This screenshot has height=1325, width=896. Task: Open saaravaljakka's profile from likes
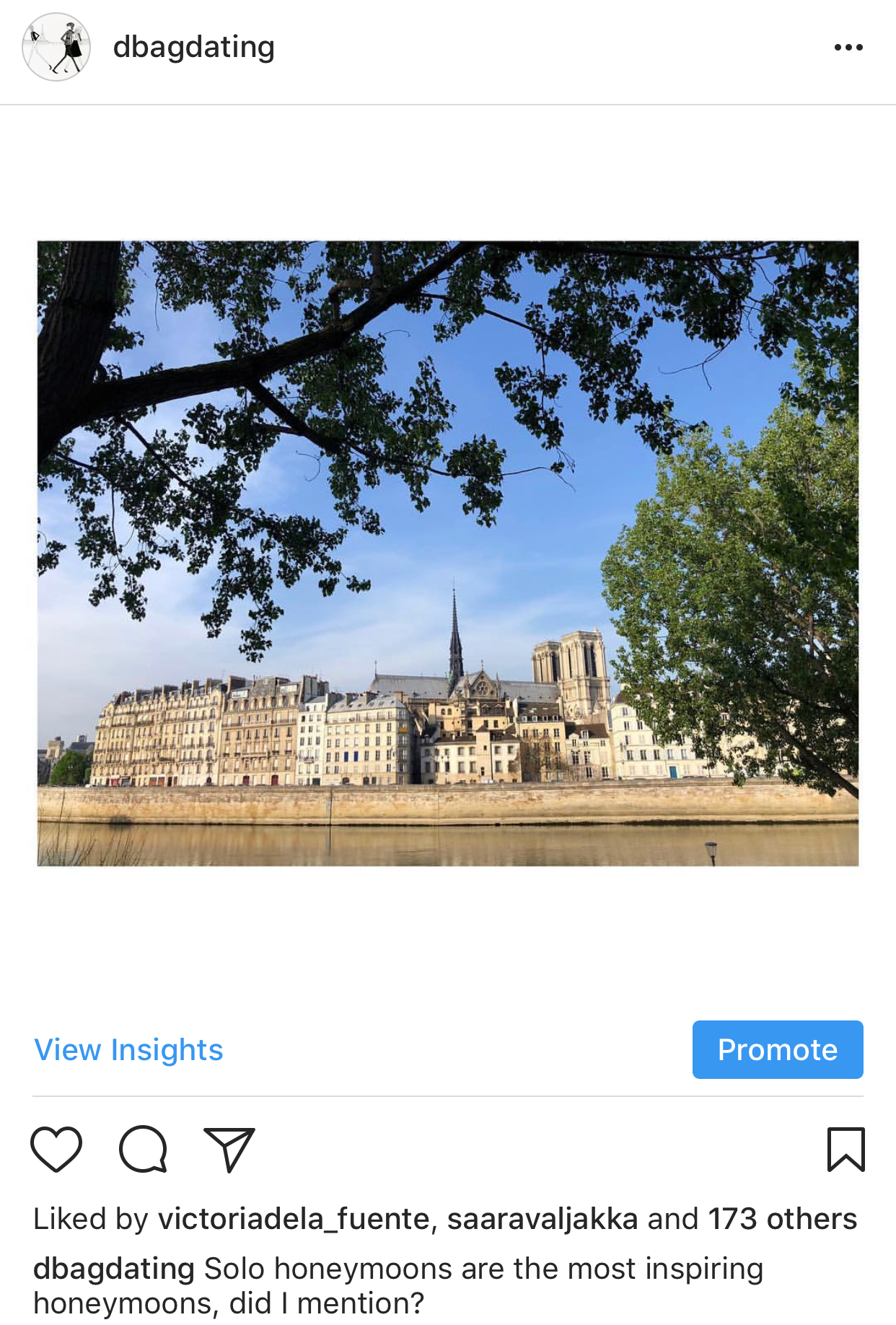click(x=542, y=1219)
